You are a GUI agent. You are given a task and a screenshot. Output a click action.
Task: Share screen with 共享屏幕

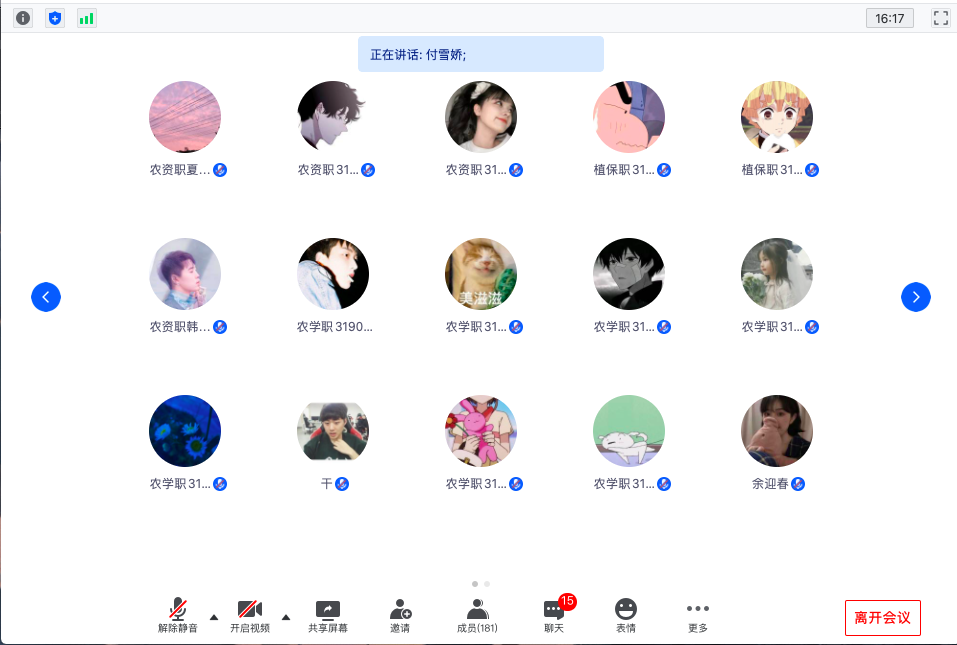click(328, 615)
